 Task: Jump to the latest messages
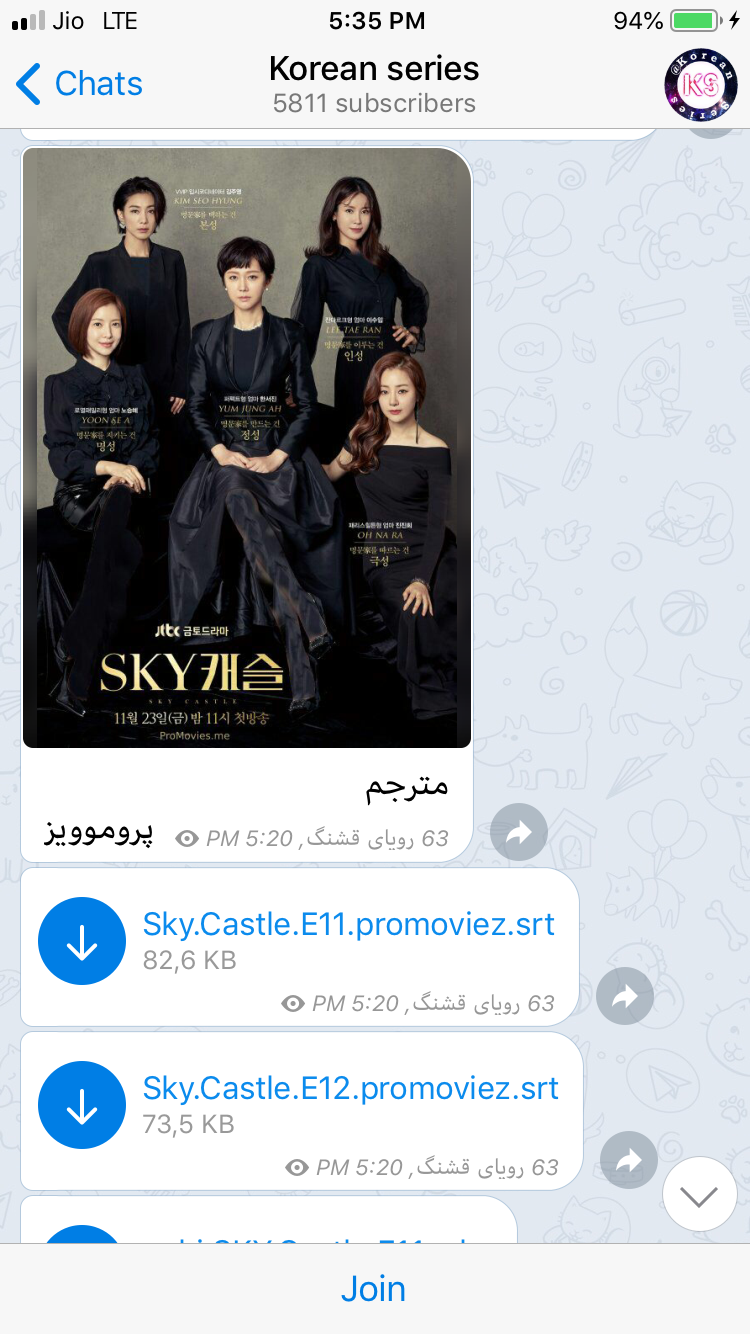(x=699, y=1195)
